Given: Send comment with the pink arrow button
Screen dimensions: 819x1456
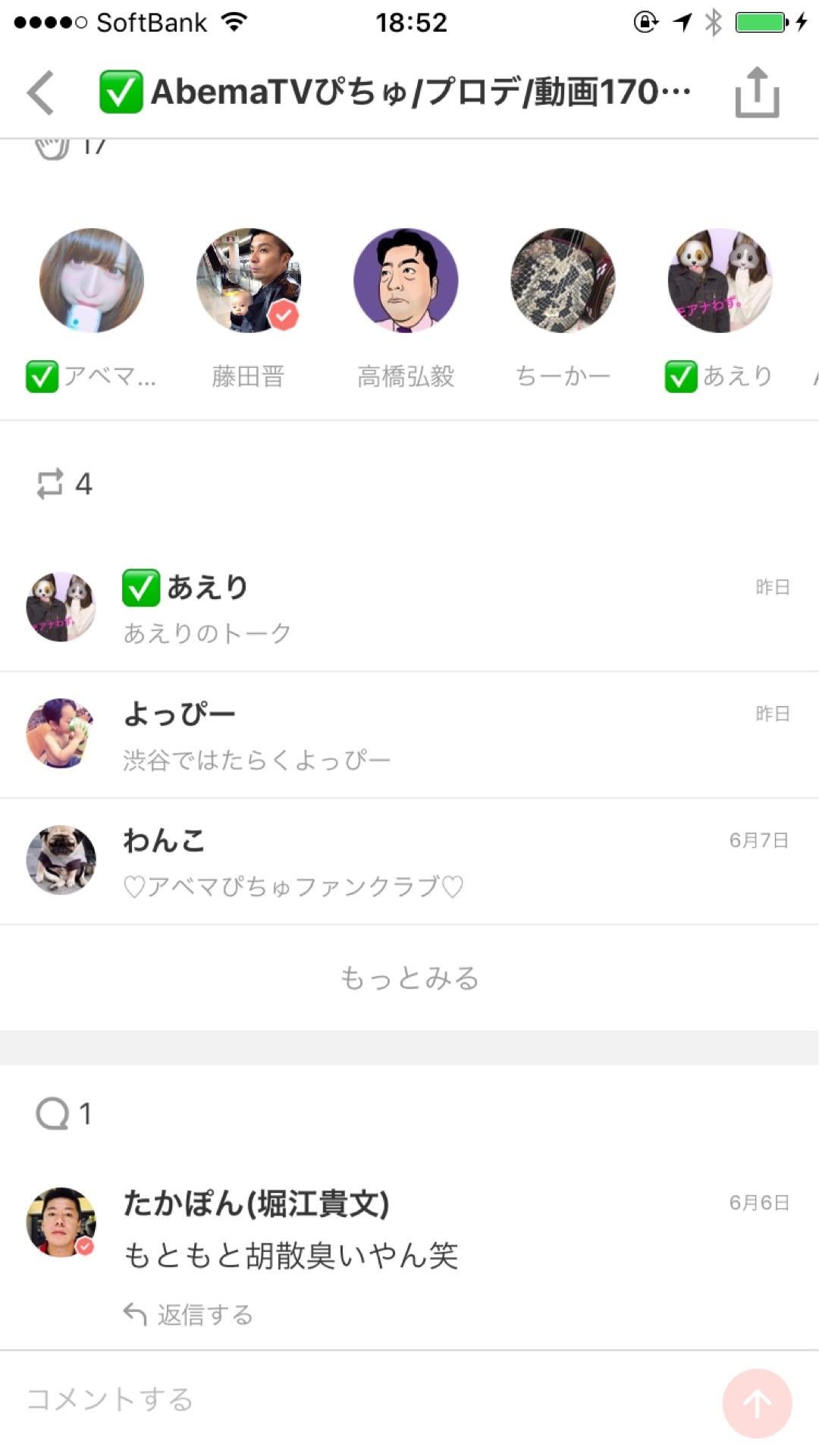Looking at the screenshot, I should pos(757,1403).
